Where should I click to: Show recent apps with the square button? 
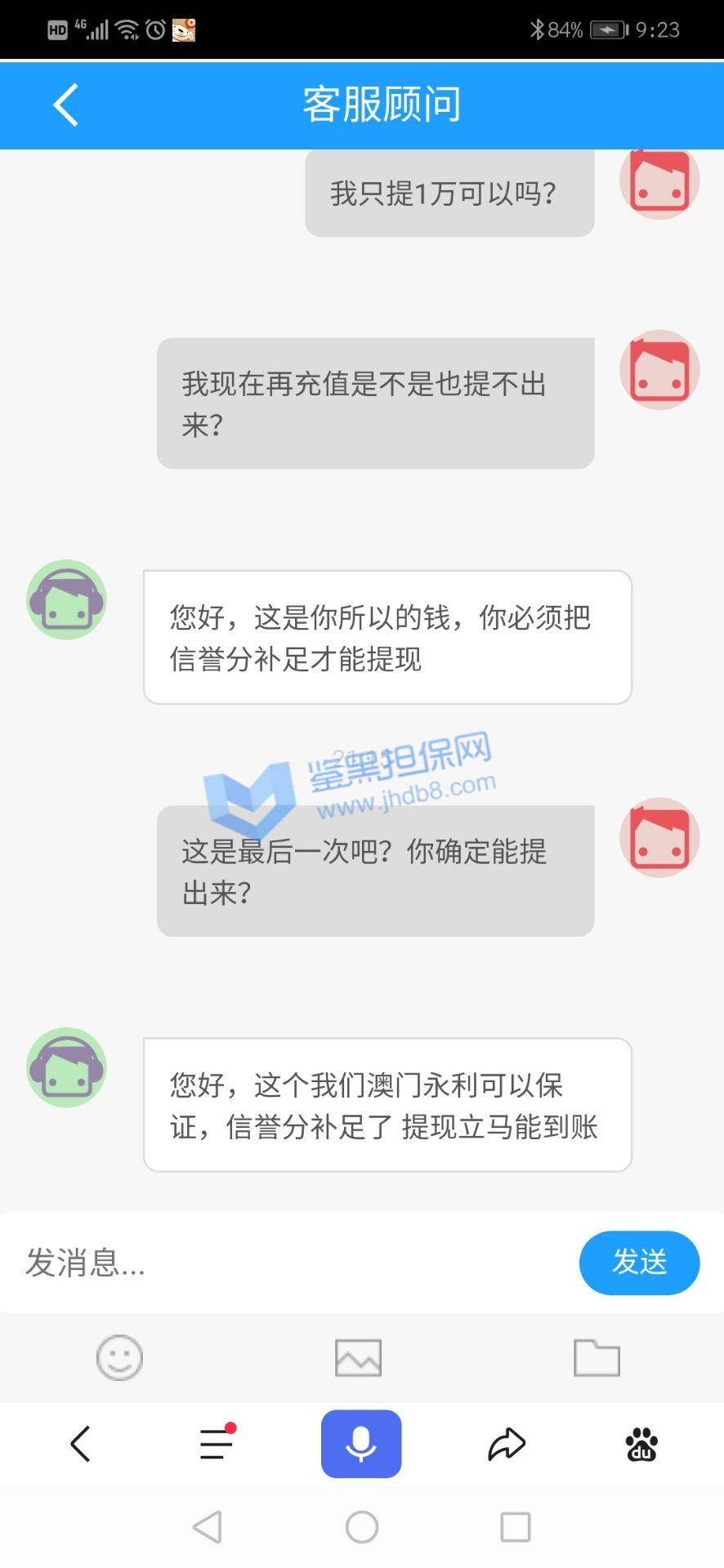click(x=515, y=1526)
